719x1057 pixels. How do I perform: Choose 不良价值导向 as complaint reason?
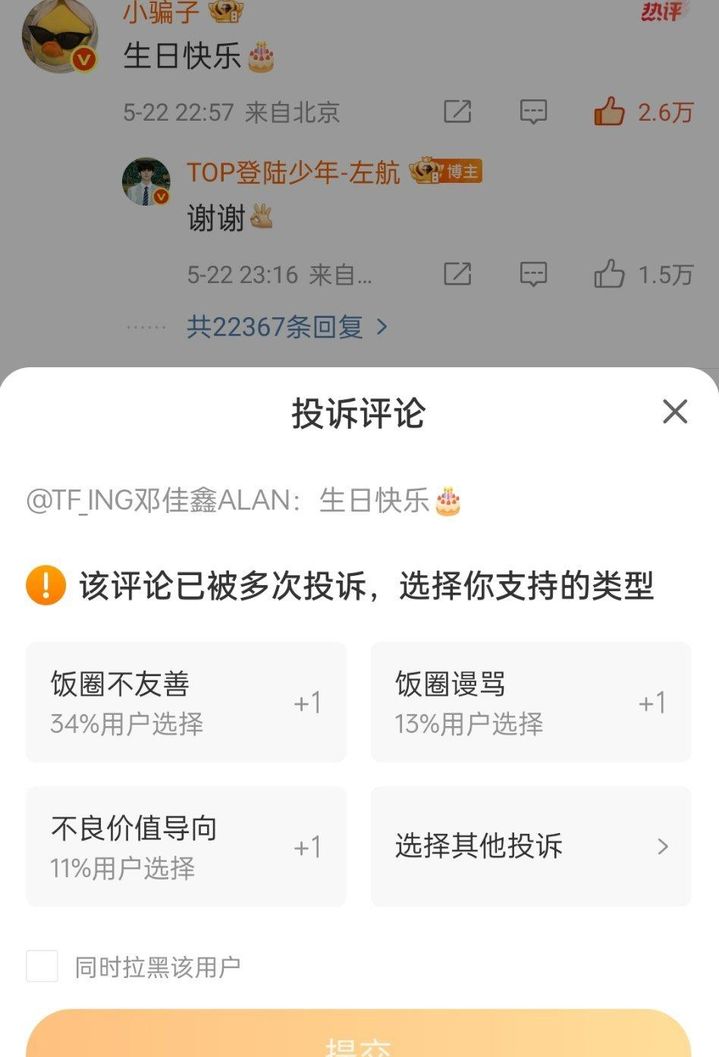(186, 846)
